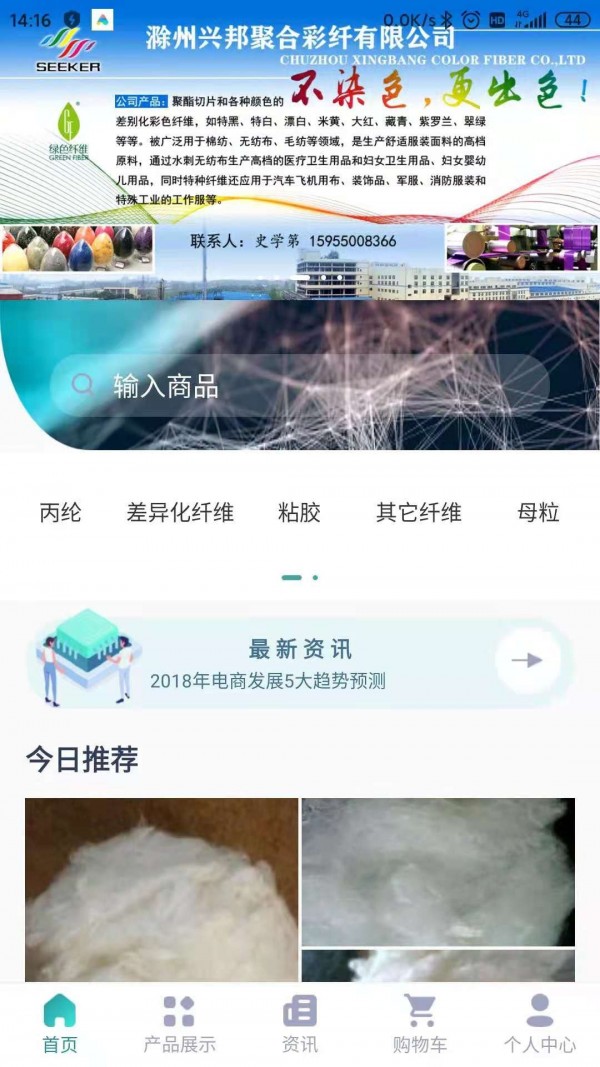
Task: Open the upper right recommended fiber product
Action: tap(438, 870)
